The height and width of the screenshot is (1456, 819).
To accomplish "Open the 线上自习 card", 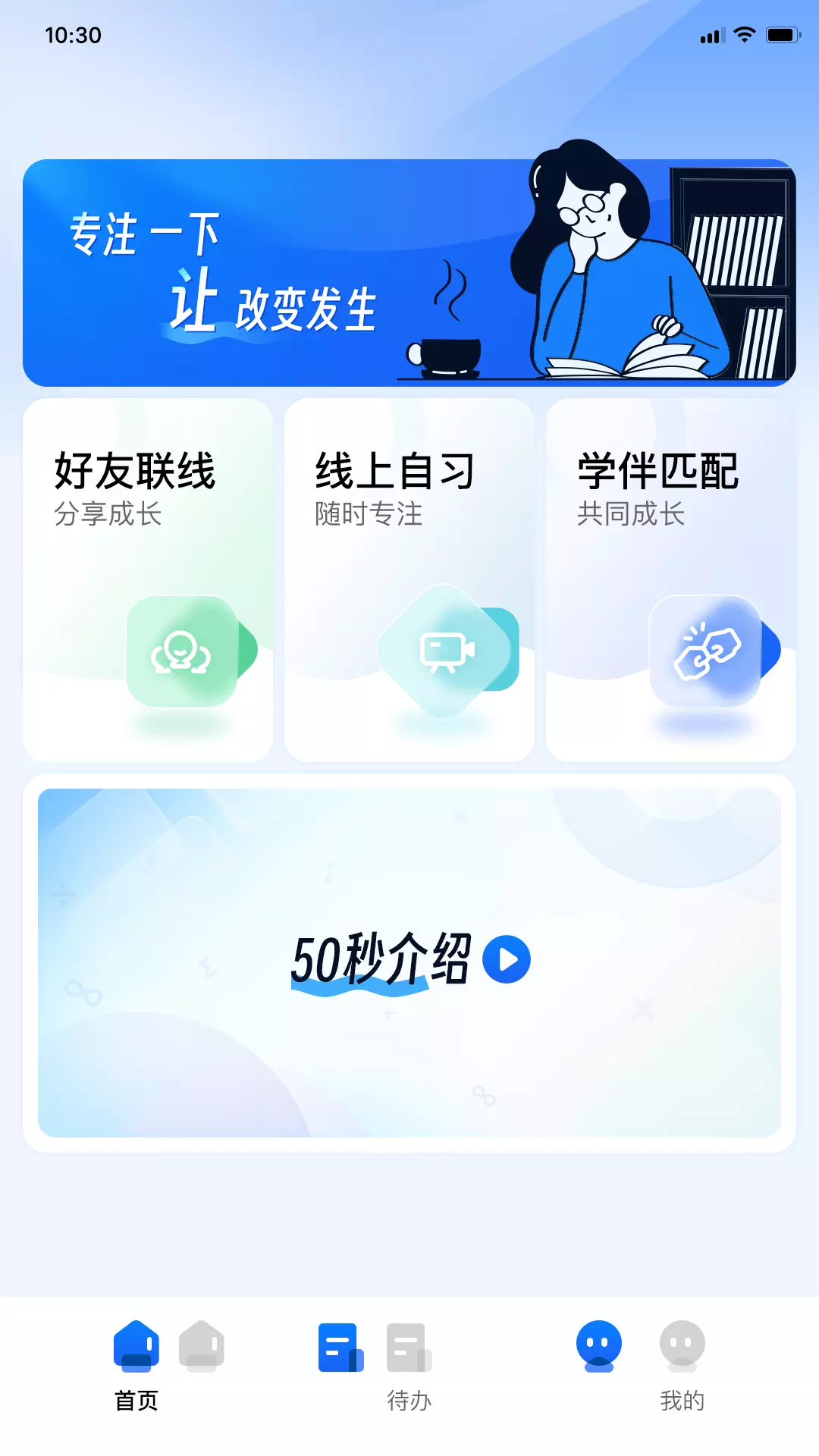I will (x=409, y=580).
